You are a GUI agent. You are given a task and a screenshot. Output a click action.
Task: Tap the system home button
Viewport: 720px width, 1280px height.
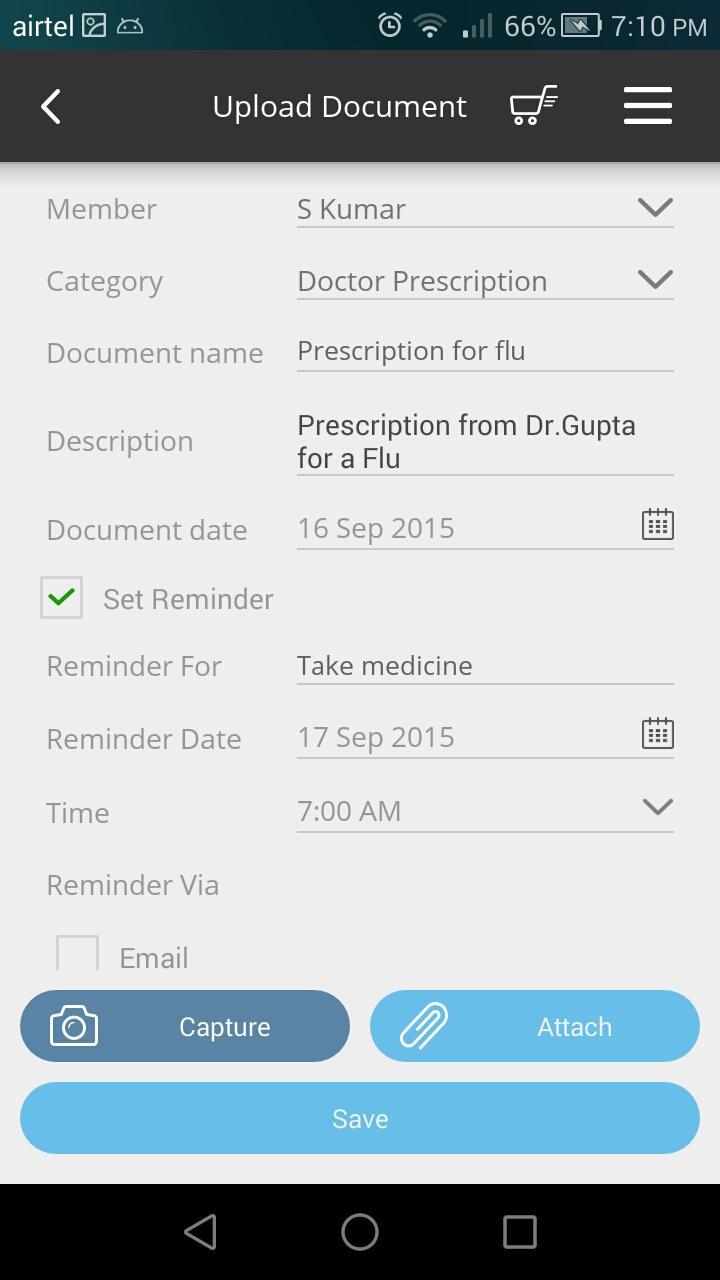coord(360,1232)
